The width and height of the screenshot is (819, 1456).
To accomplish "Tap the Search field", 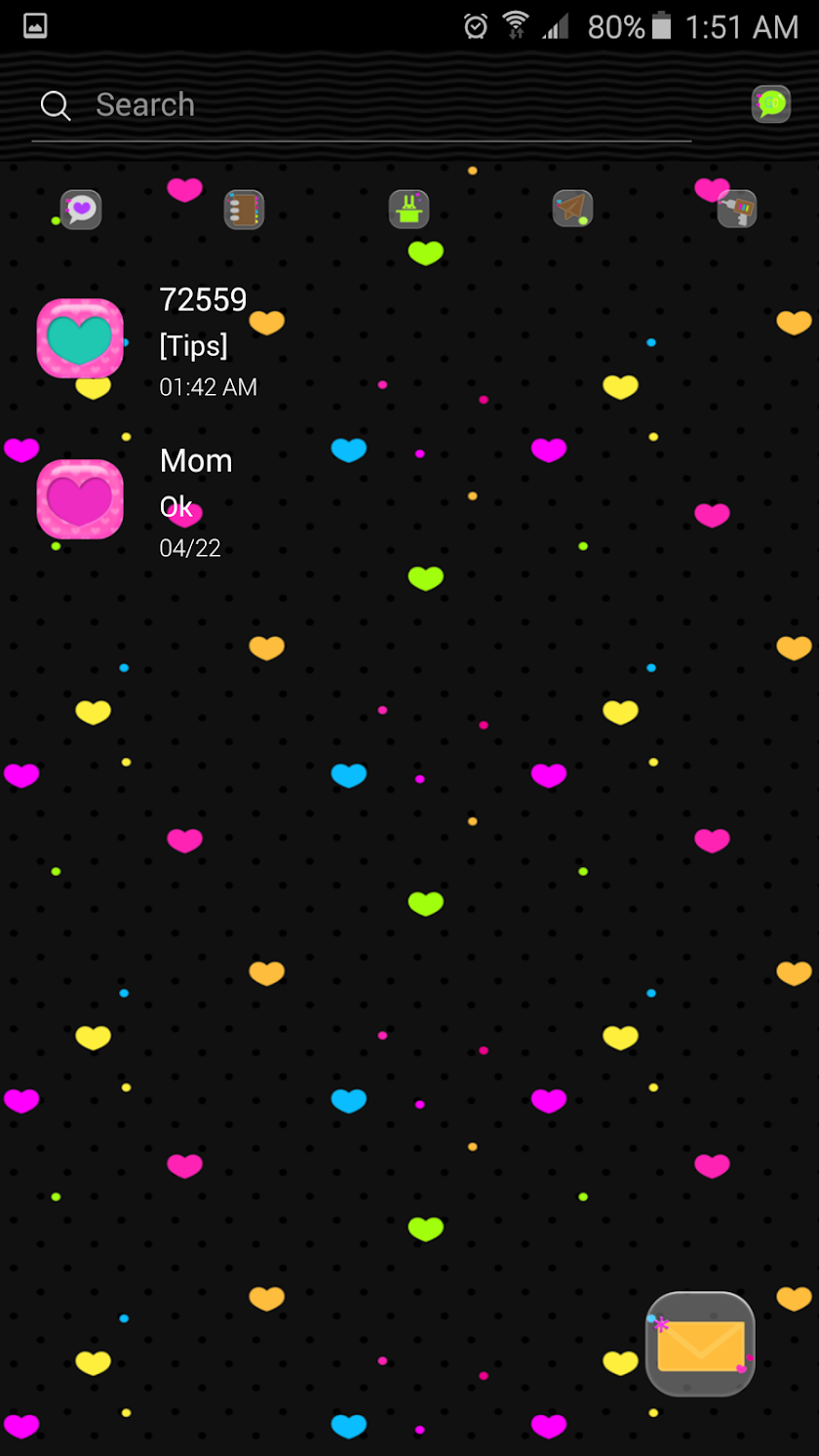I will [x=361, y=105].
